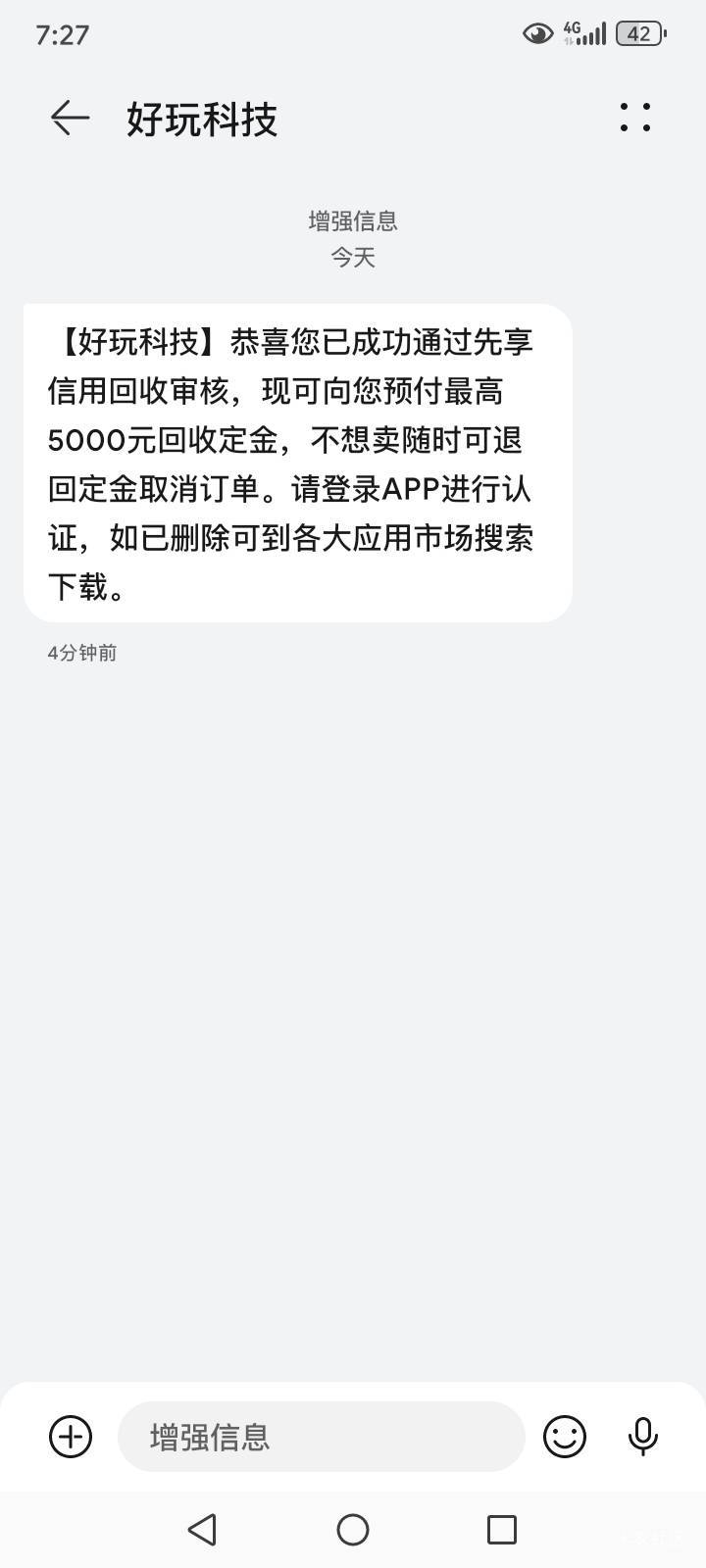Go back from the 好玩科技 conversation
The image size is (706, 1568).
coord(70,119)
